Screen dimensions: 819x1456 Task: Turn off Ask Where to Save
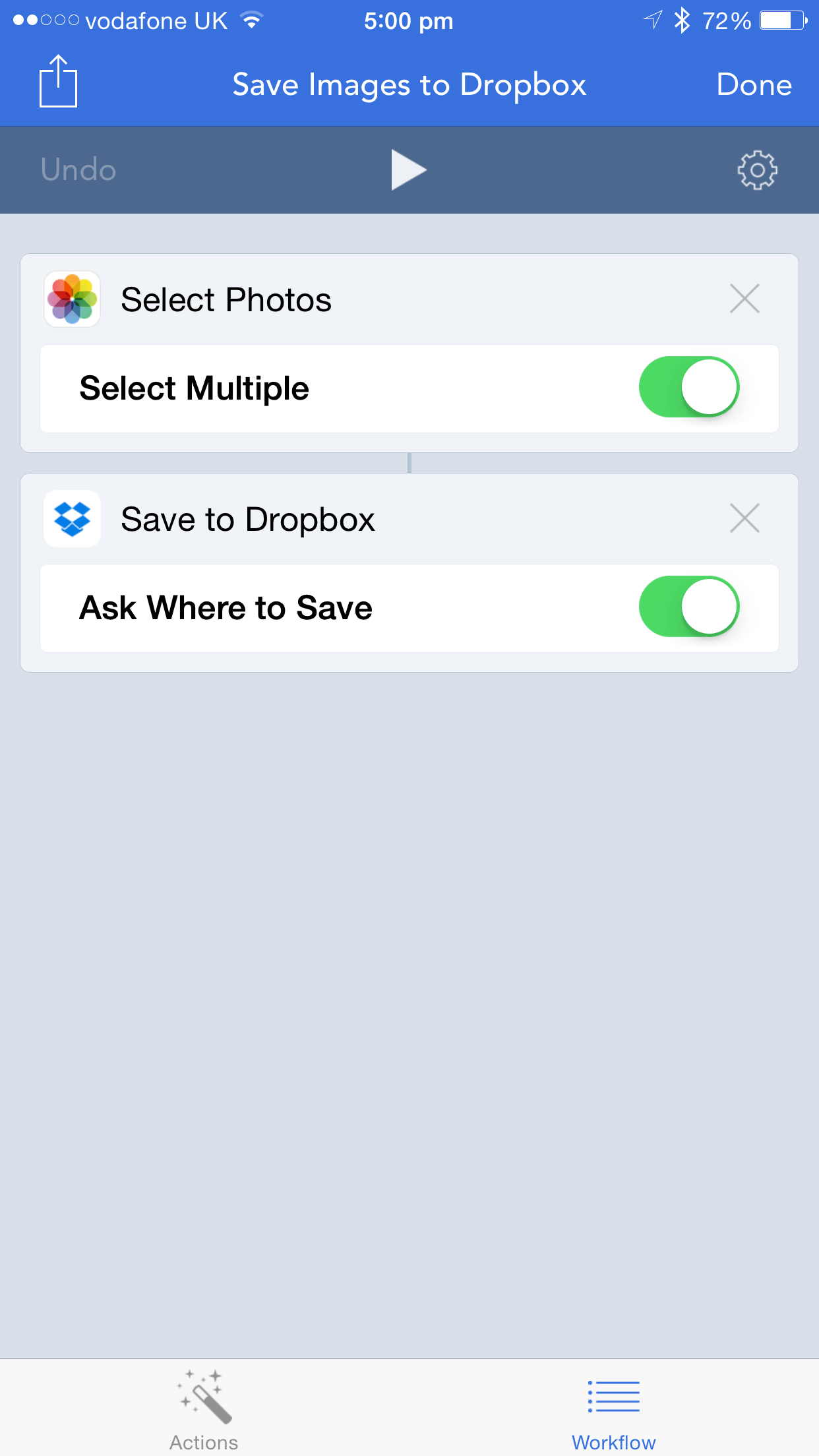pos(688,607)
